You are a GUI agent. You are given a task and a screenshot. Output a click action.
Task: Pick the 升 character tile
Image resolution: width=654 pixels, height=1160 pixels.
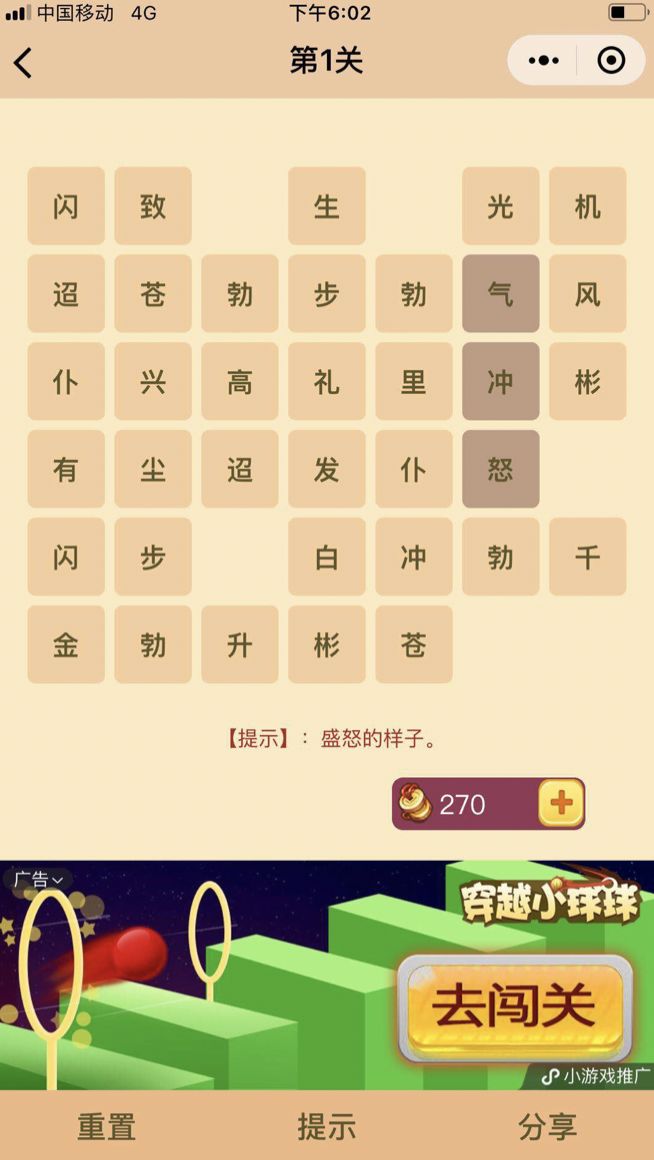(240, 645)
